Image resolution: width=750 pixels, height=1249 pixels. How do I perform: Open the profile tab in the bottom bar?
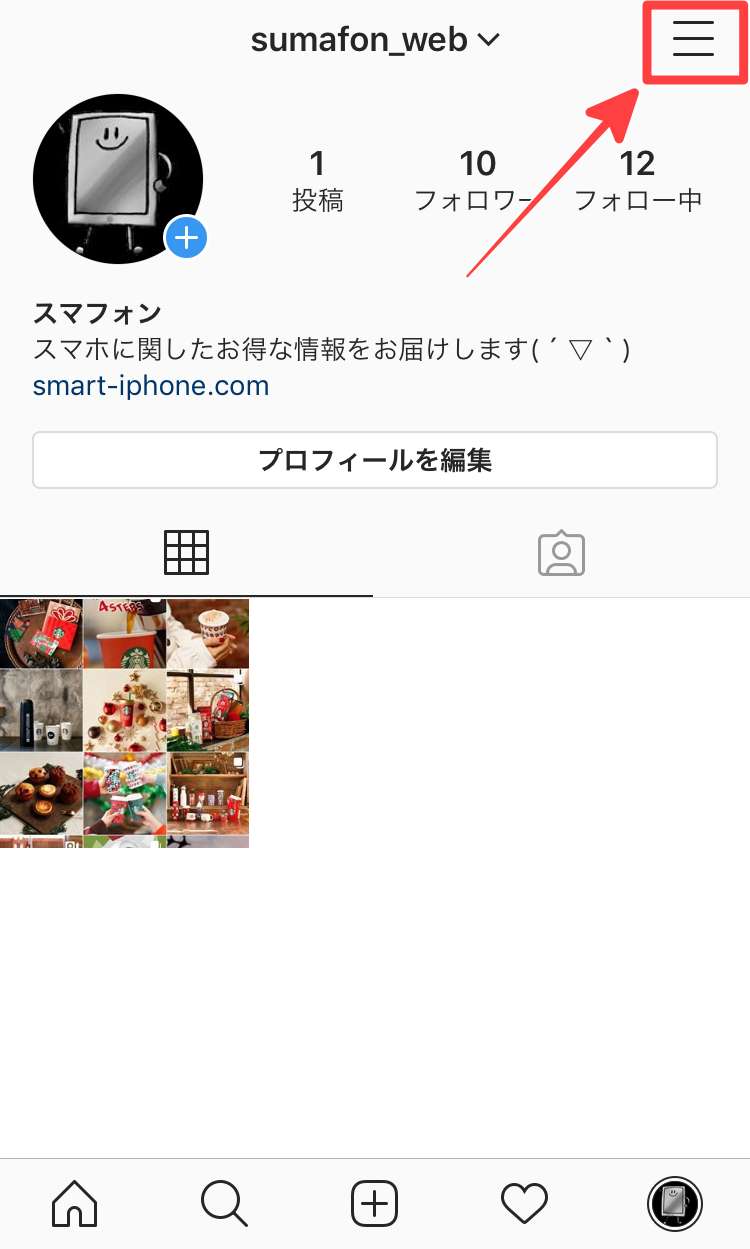click(x=674, y=1203)
